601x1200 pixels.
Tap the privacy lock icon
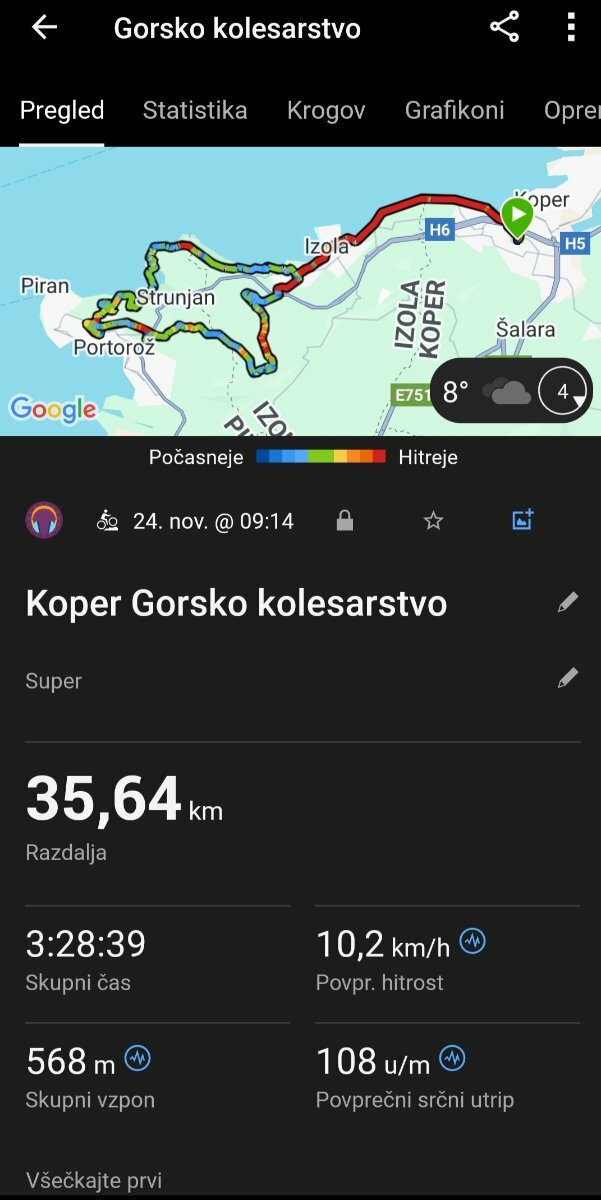pos(345,521)
